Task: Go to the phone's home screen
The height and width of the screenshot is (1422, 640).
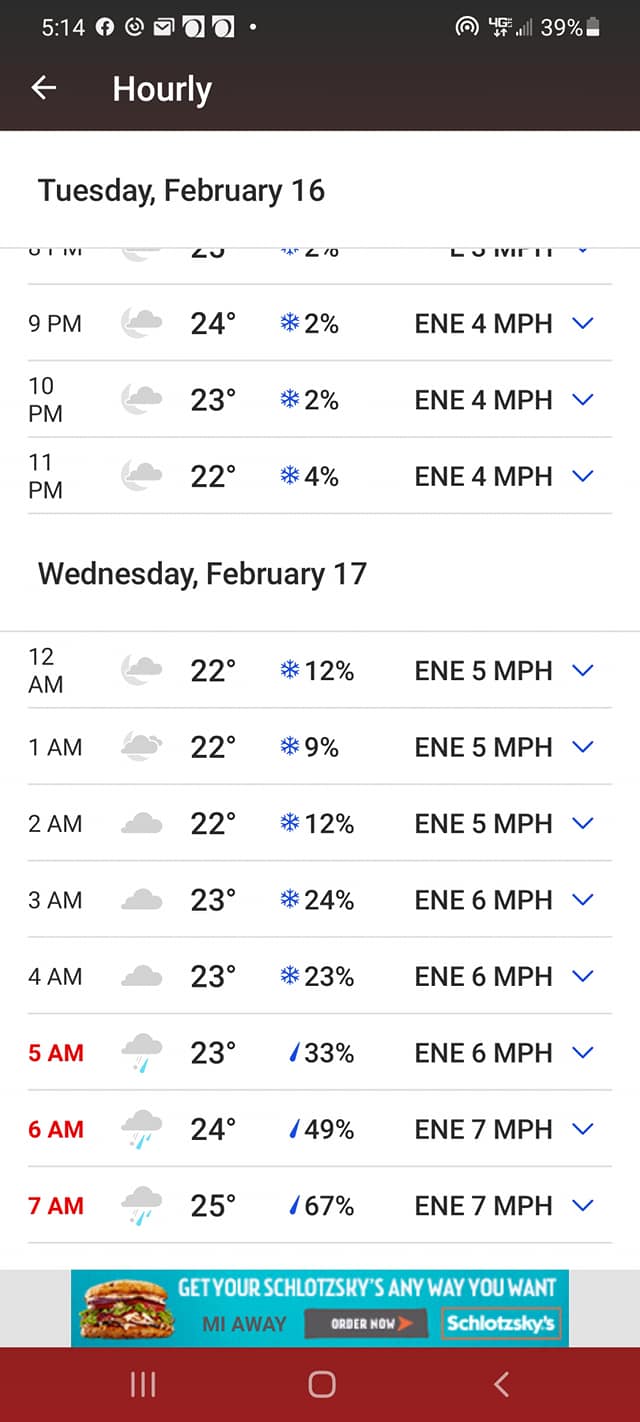Action: [321, 1384]
